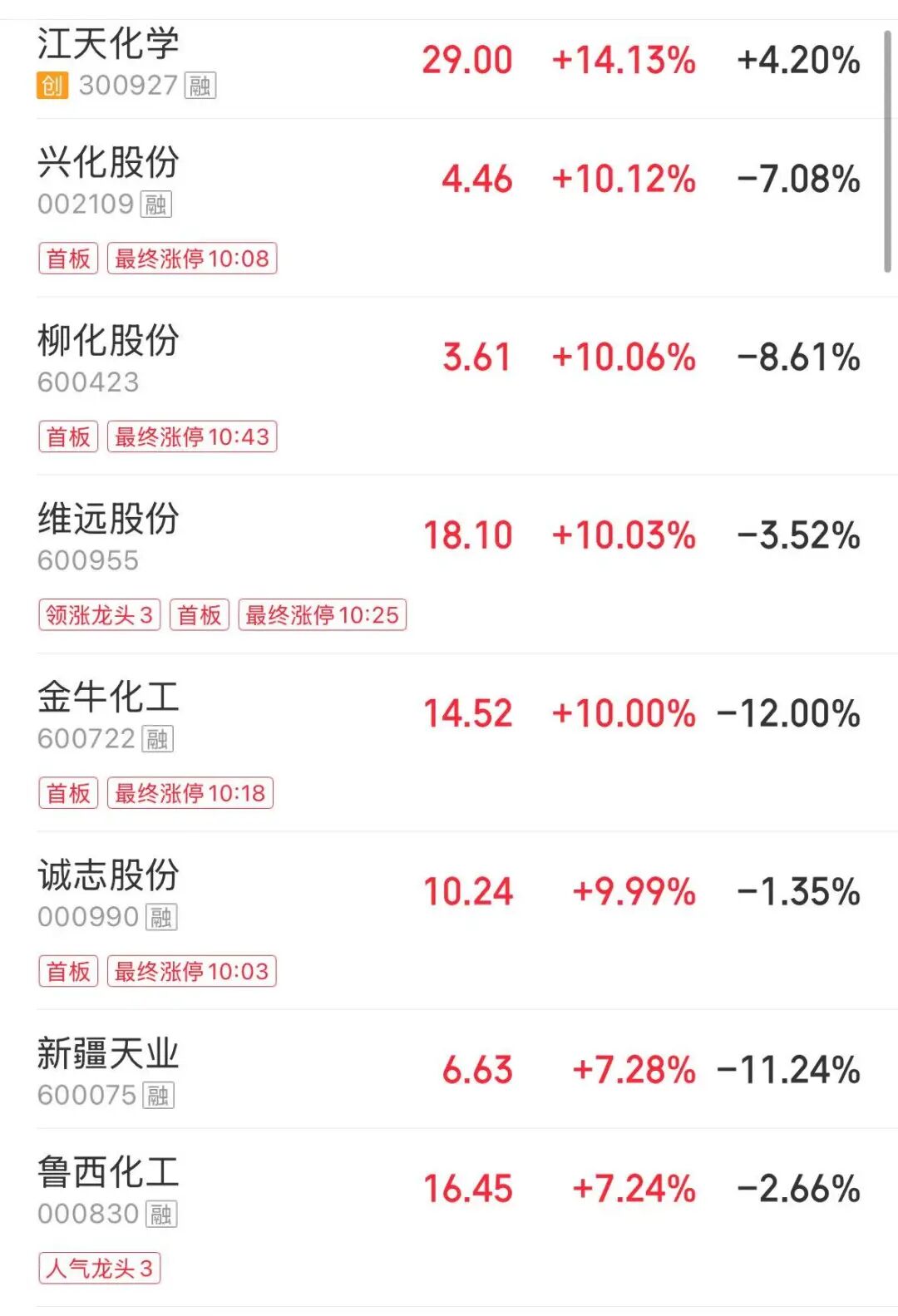Click the 最终涨停10:08 label under 兴化股份
898x1316 pixels.
[190, 259]
